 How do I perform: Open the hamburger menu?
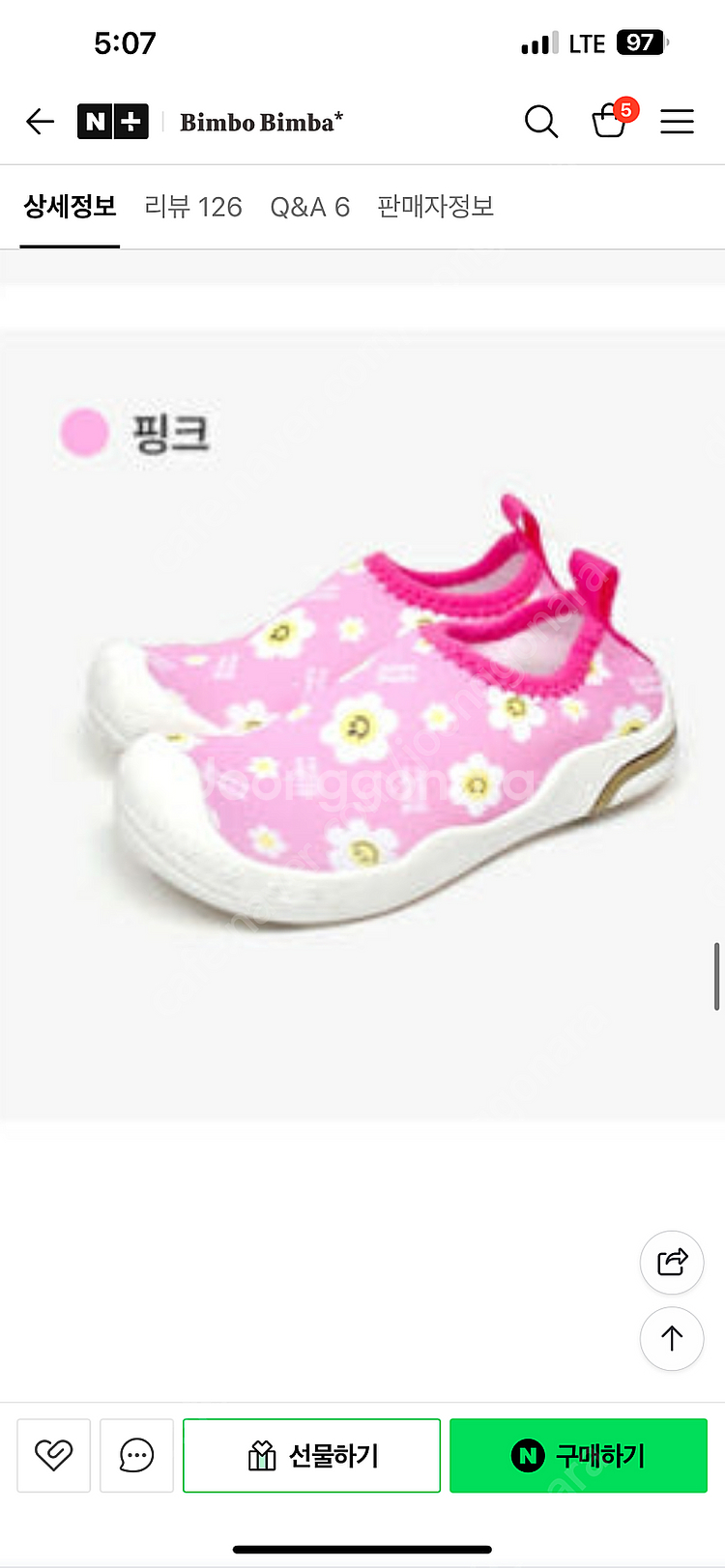tap(677, 122)
